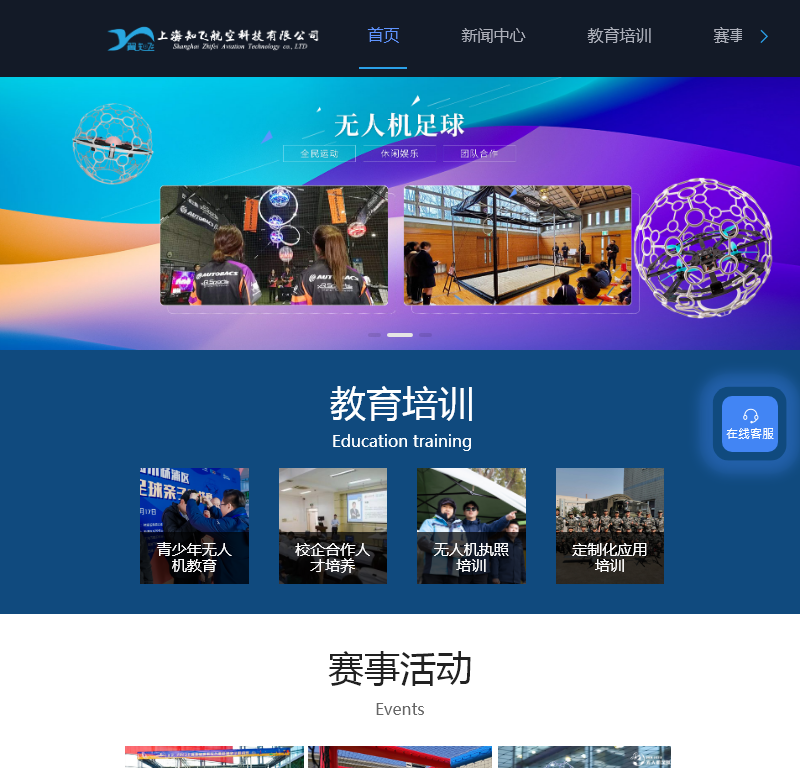Expand more navigation items with the right arrow
Viewport: 800px width, 768px height.
764,36
